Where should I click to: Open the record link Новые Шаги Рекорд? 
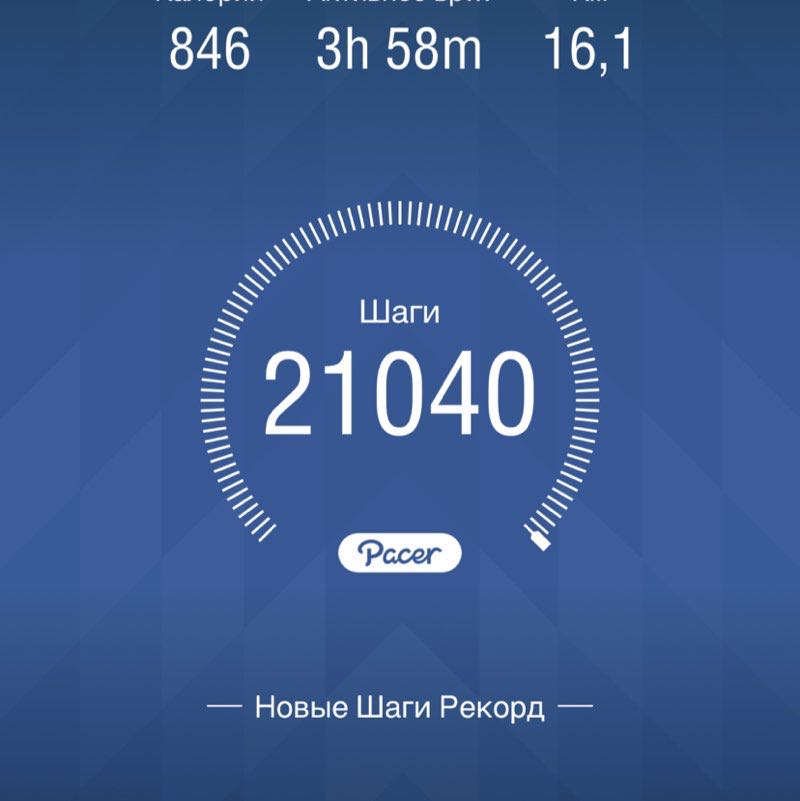400,705
